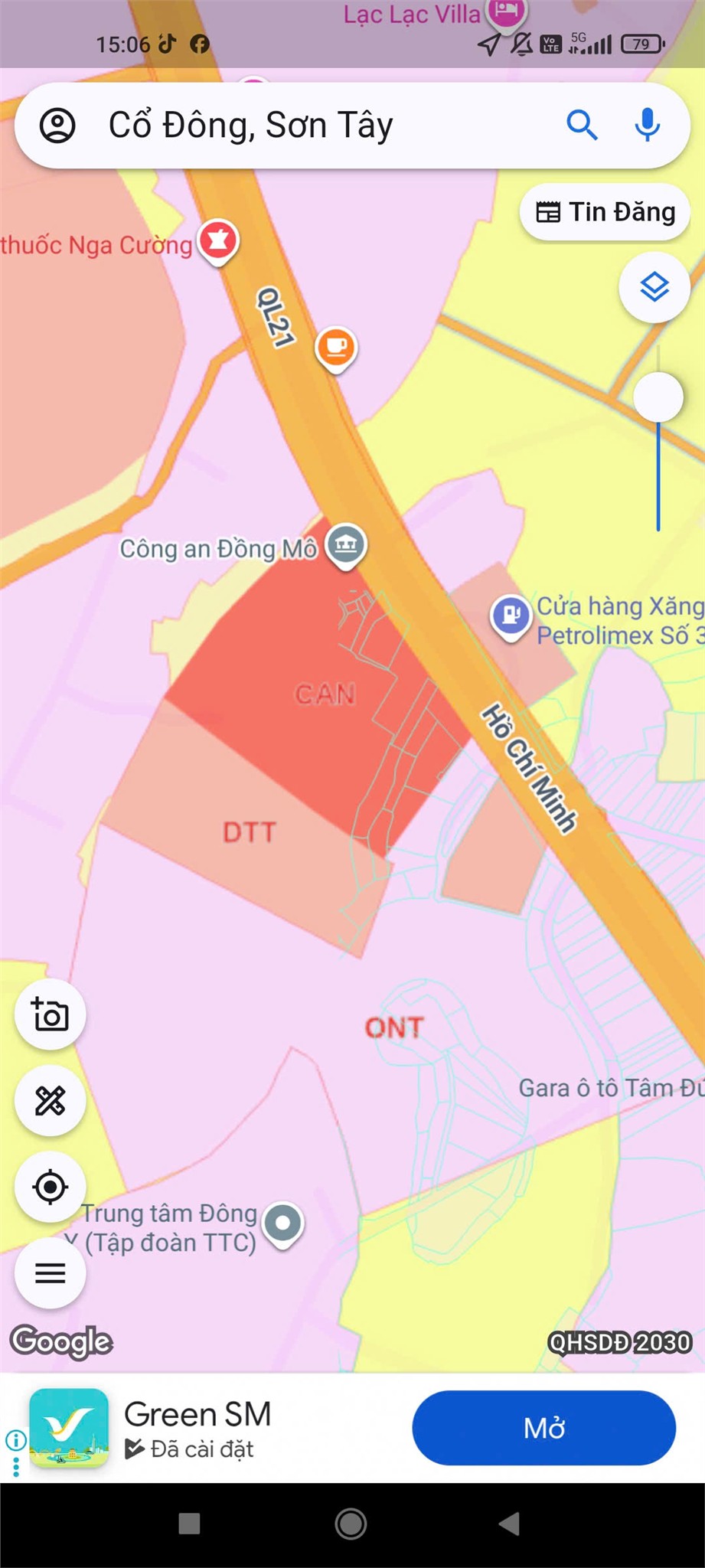Image resolution: width=705 pixels, height=1568 pixels.
Task: Open the profile avatar in search bar
Action: 57,125
